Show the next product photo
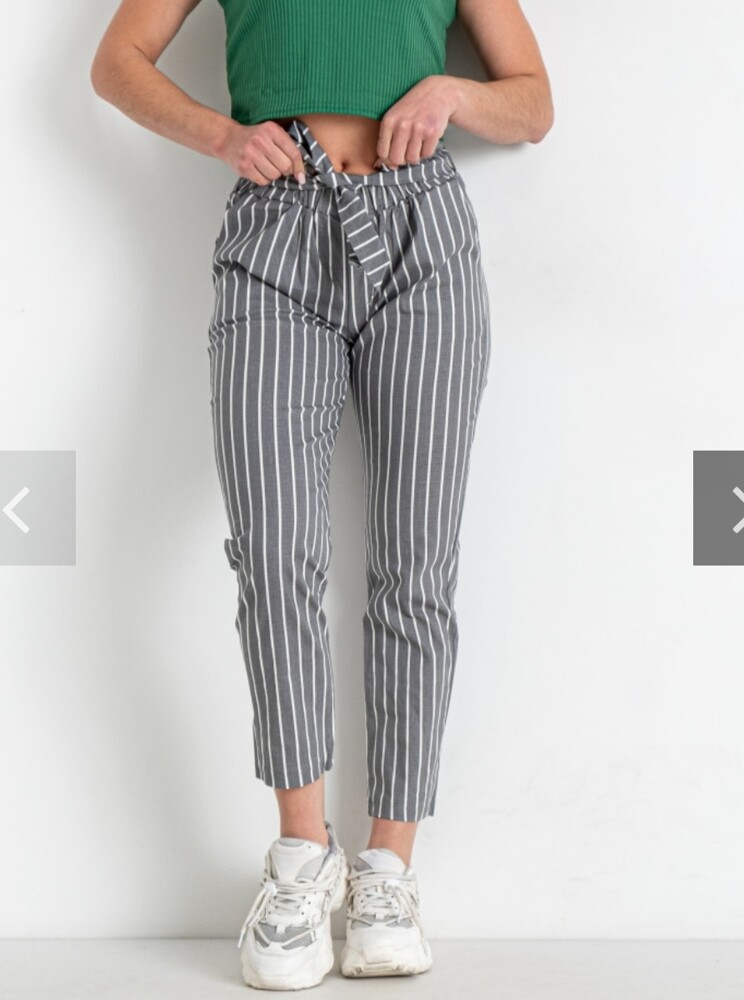Image resolution: width=744 pixels, height=1000 pixels. (719, 508)
